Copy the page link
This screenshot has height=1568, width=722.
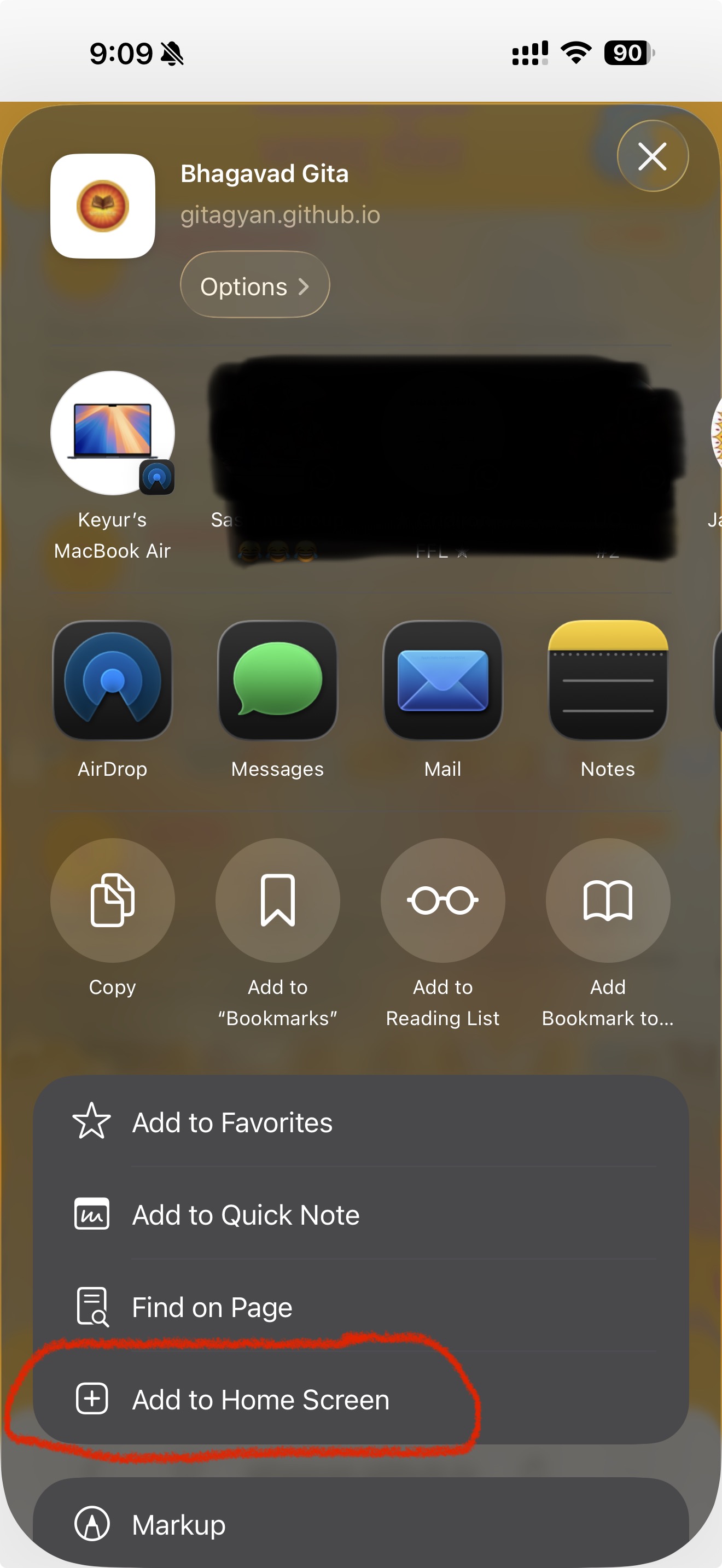click(x=113, y=900)
